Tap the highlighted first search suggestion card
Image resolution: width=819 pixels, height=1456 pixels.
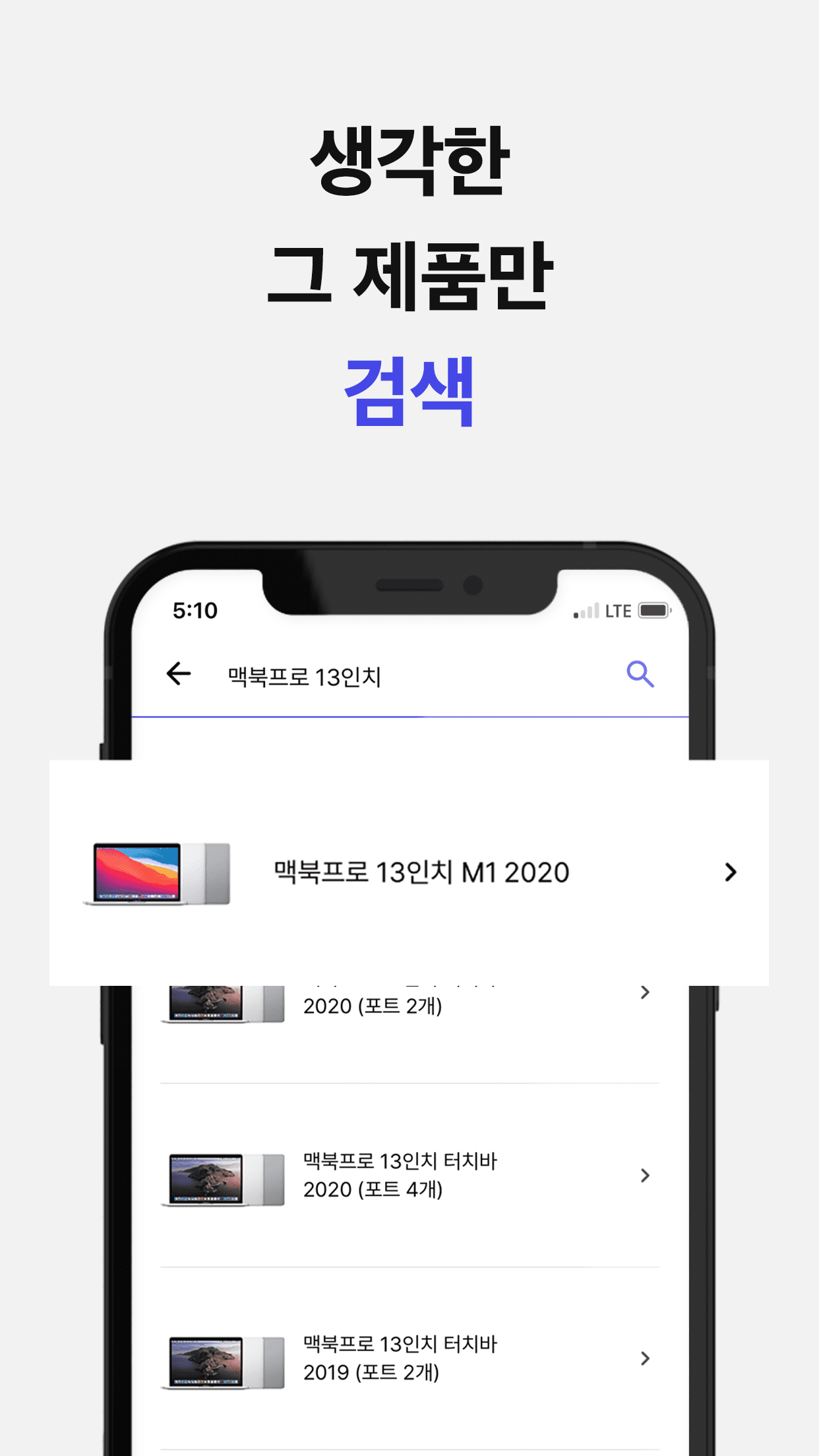(x=409, y=872)
